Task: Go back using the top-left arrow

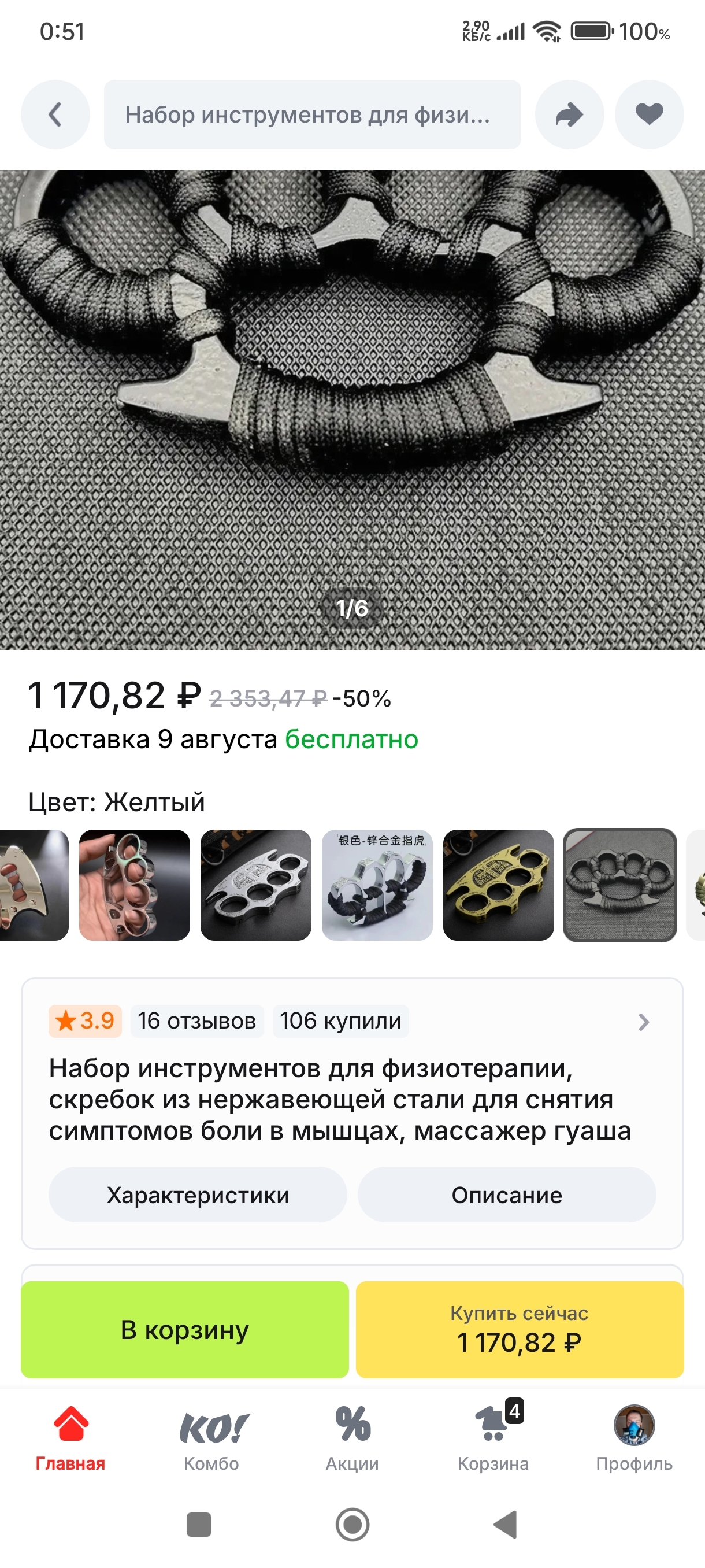Action: tap(55, 114)
